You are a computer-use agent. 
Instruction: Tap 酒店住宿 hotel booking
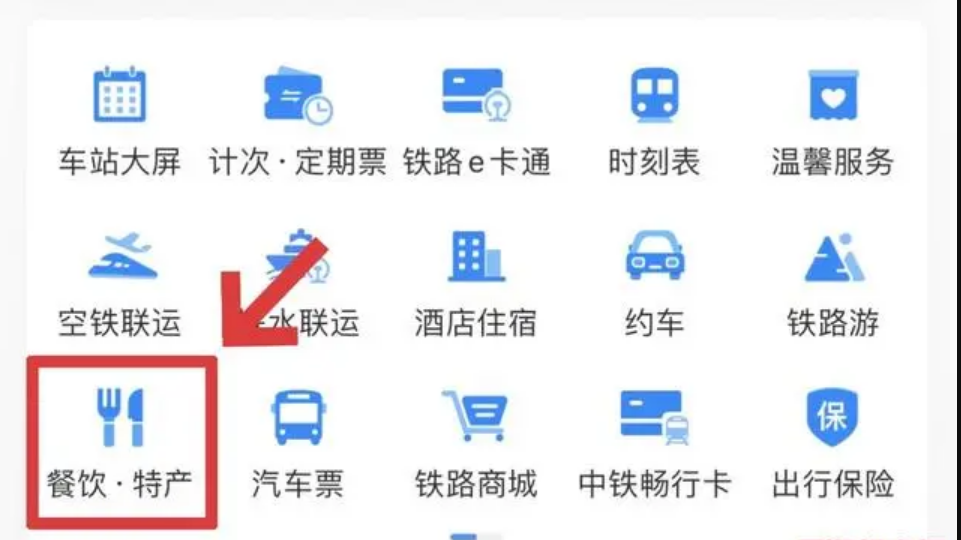[476, 282]
